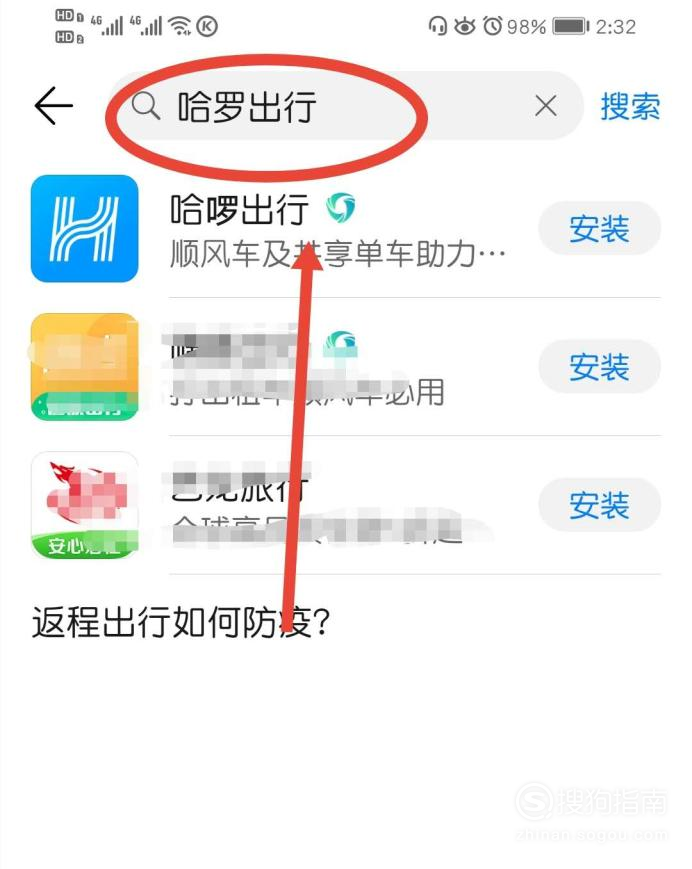692x869 pixels.
Task: Open the 返程出行如何防疫 suggestion
Action: pos(181,624)
